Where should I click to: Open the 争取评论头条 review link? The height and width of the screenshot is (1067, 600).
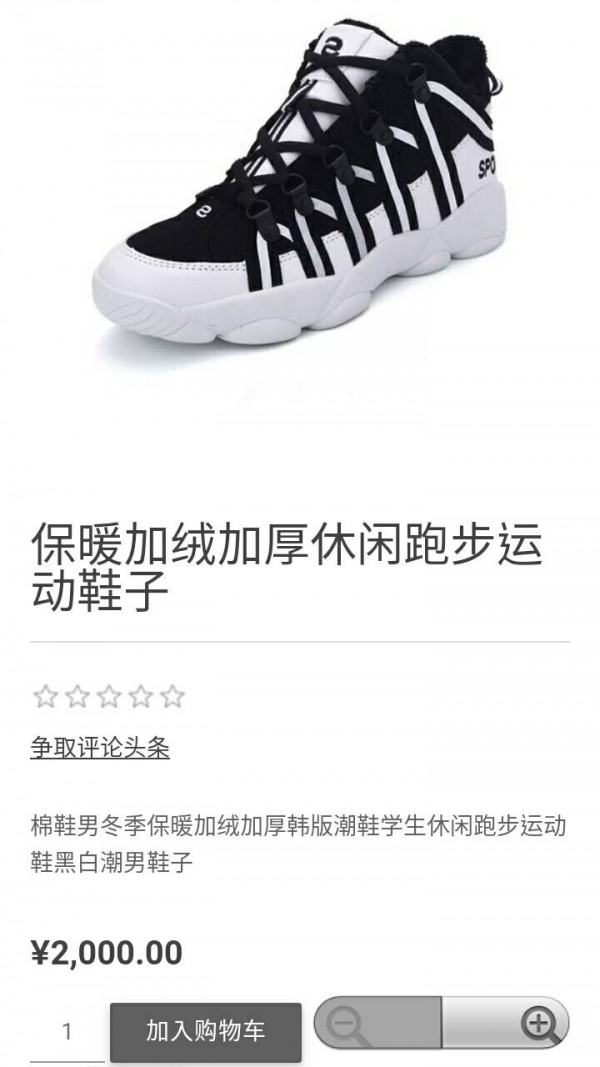pyautogui.click(x=100, y=747)
